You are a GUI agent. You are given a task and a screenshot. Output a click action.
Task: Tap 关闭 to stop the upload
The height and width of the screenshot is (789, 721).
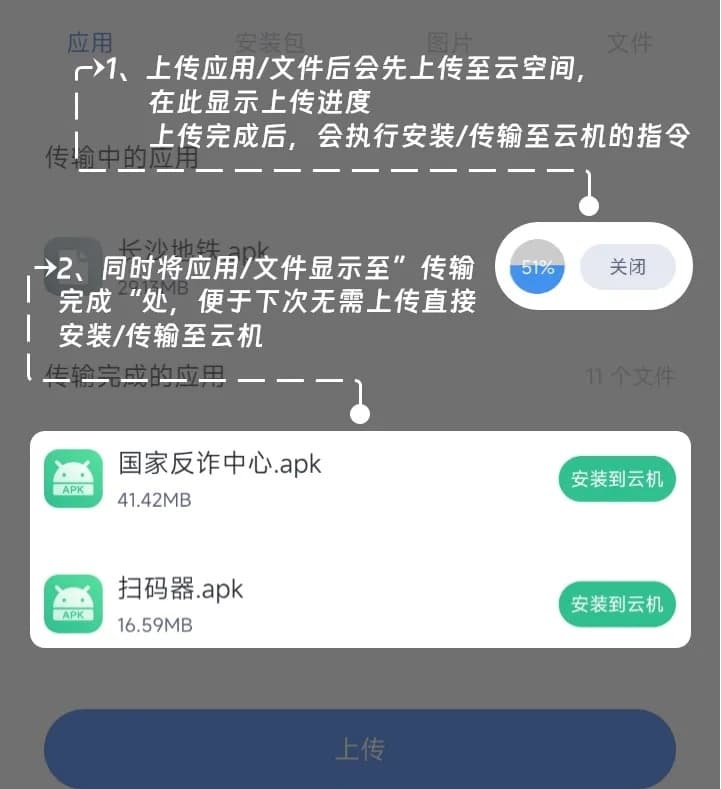[x=627, y=268]
